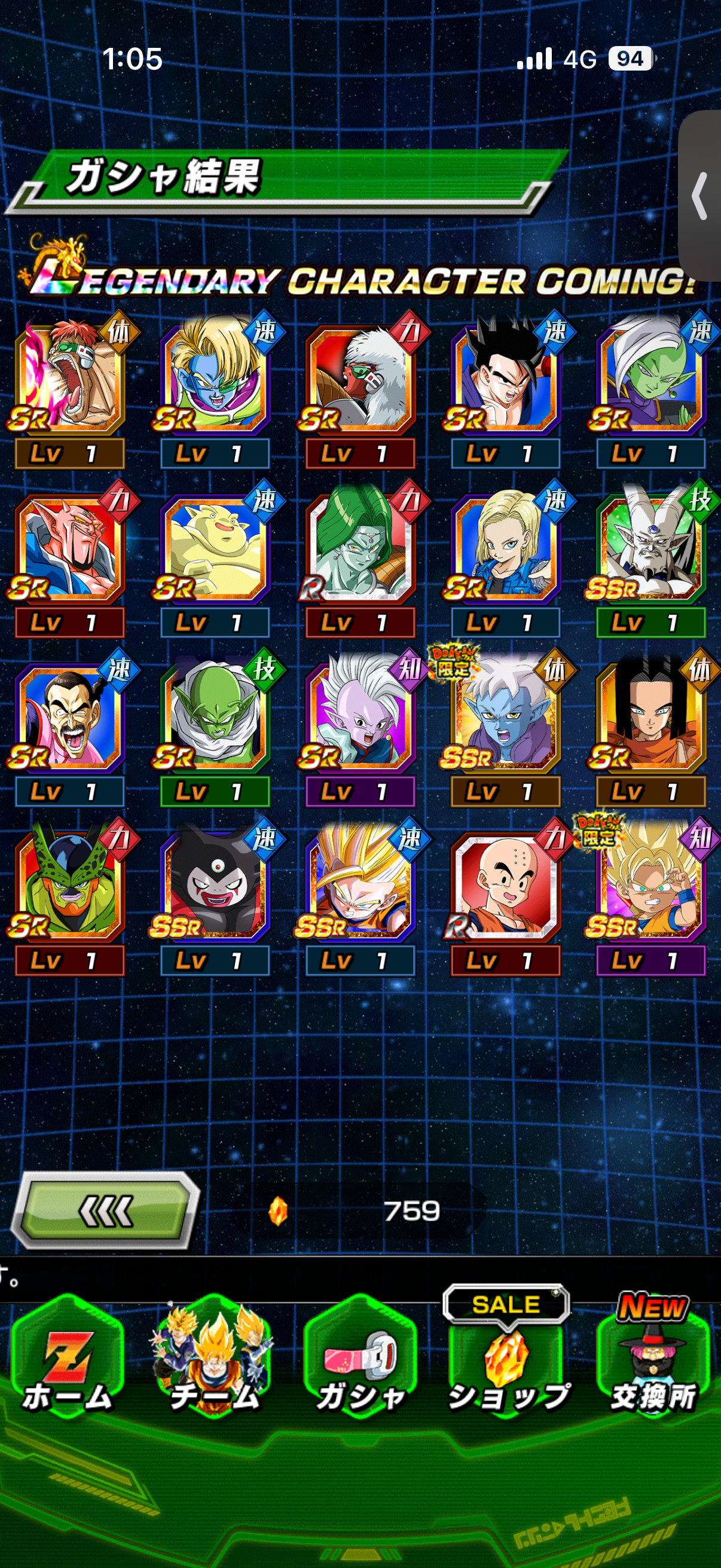Expand the side panel arrow handle
This screenshot has height=1568, width=721.
pos(701,196)
